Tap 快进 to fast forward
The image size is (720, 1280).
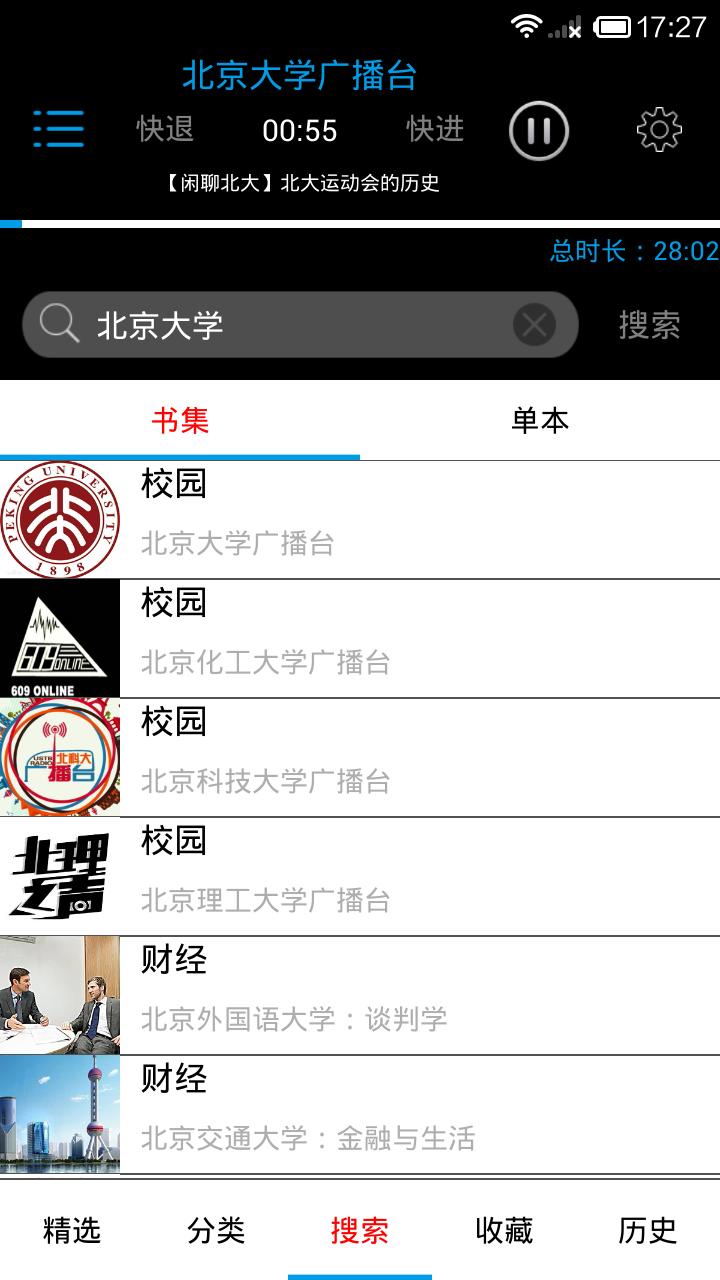(x=435, y=129)
